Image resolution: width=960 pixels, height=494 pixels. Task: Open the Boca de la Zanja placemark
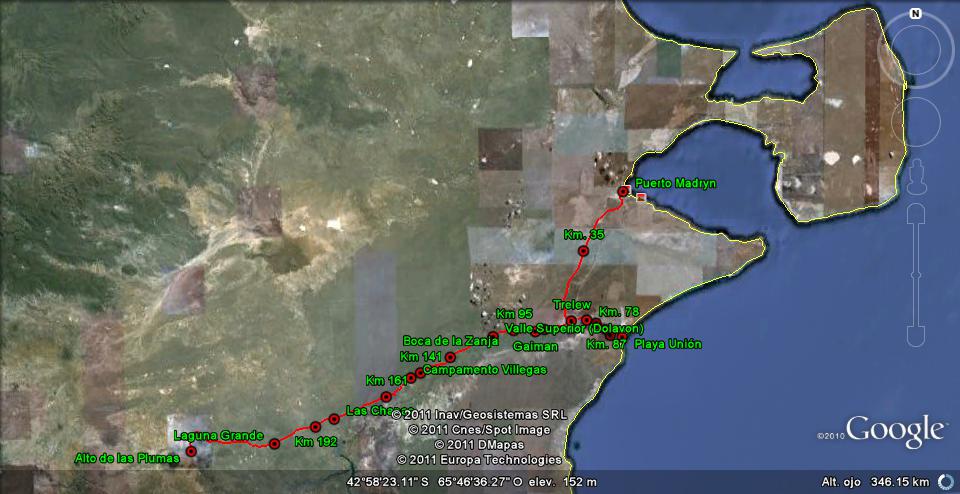(493, 336)
